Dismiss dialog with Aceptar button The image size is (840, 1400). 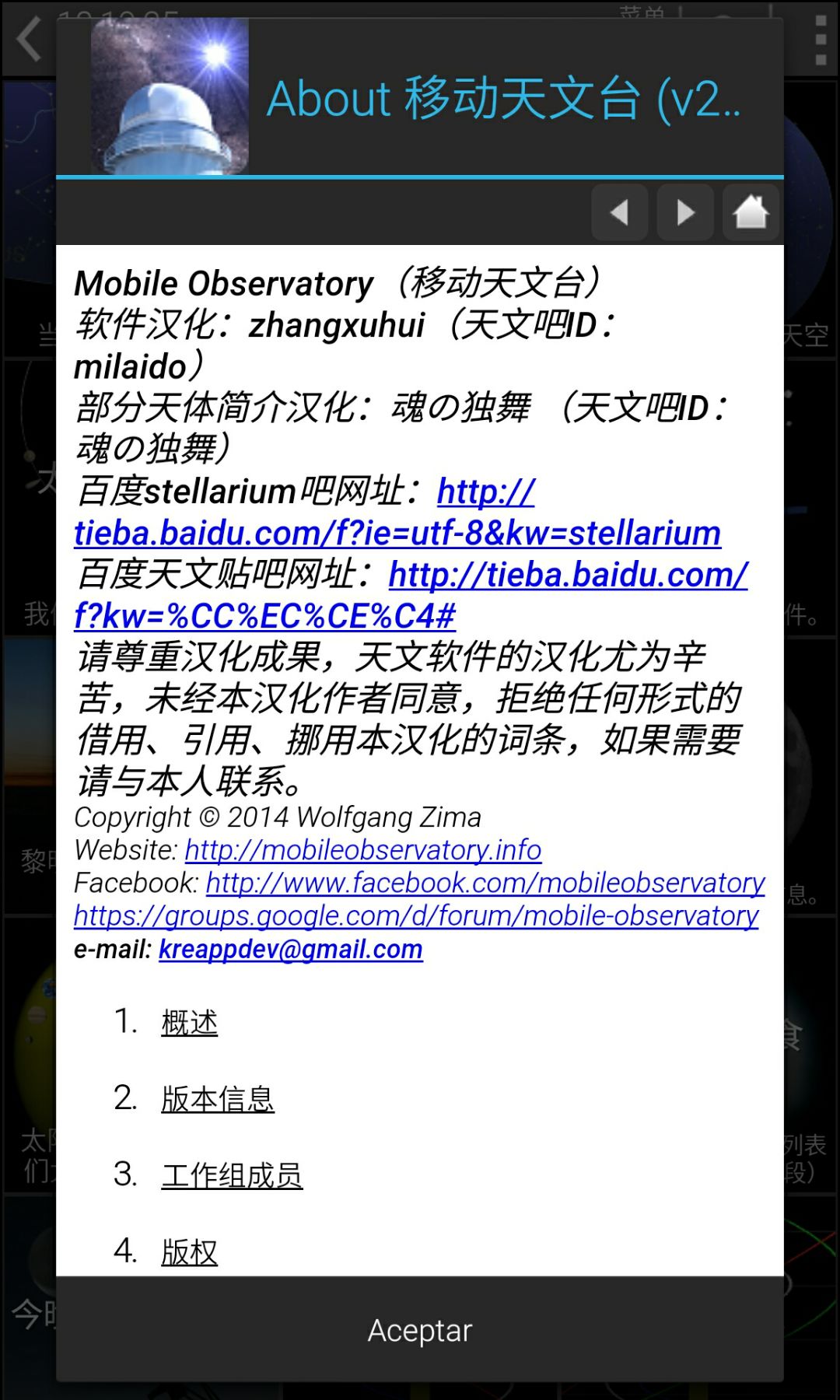(x=420, y=1331)
